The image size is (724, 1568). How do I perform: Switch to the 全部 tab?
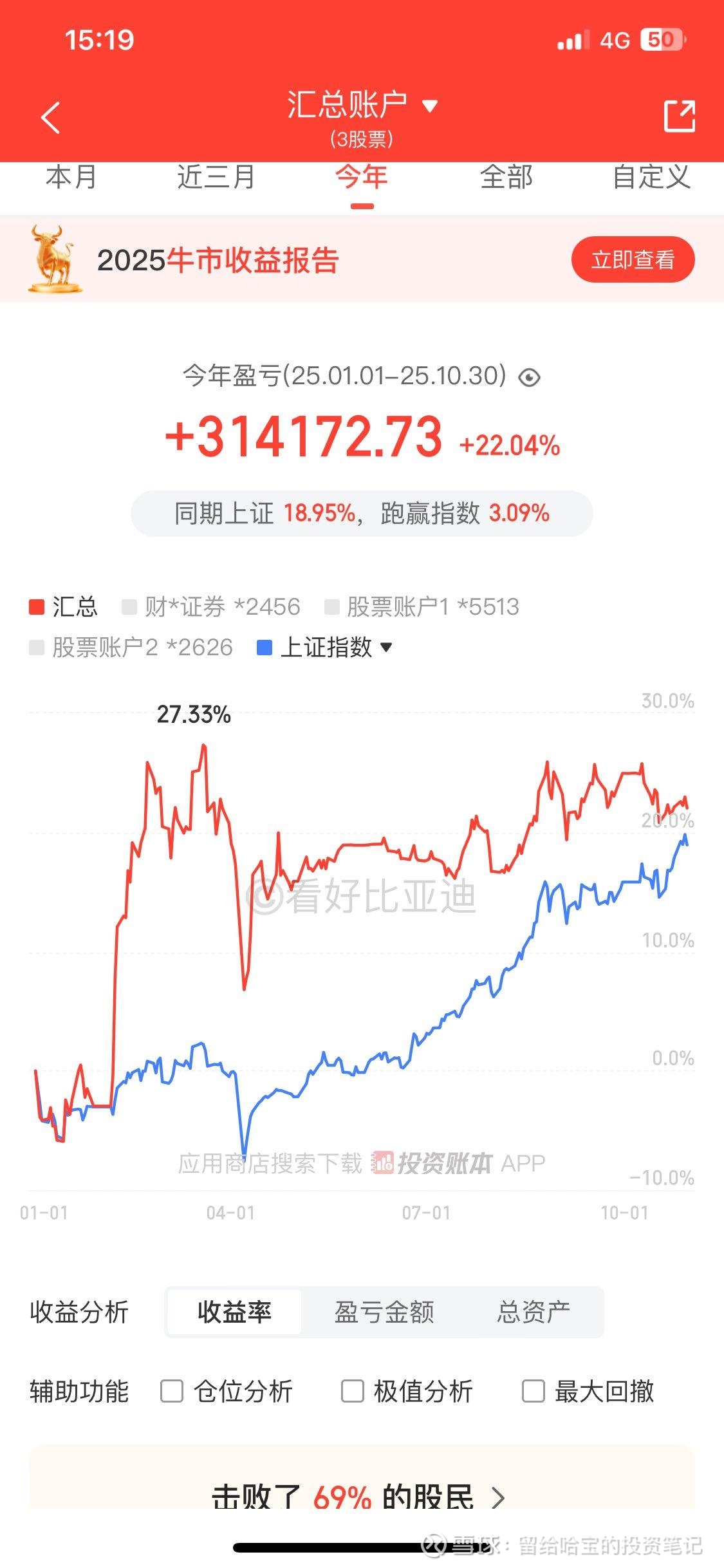tap(506, 177)
